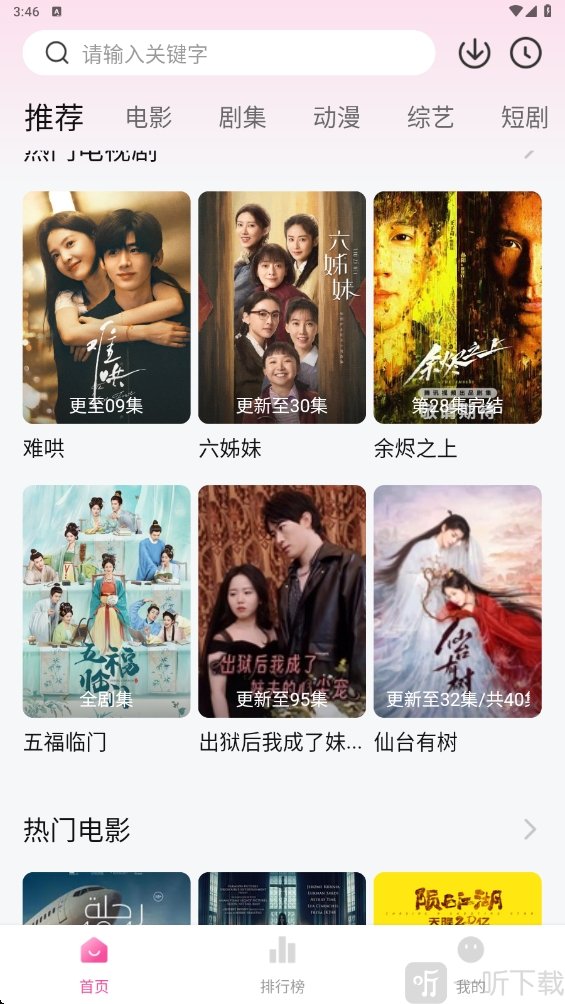The width and height of the screenshot is (565, 1004).
Task: Tap the keyword search box
Action: click(x=229, y=53)
